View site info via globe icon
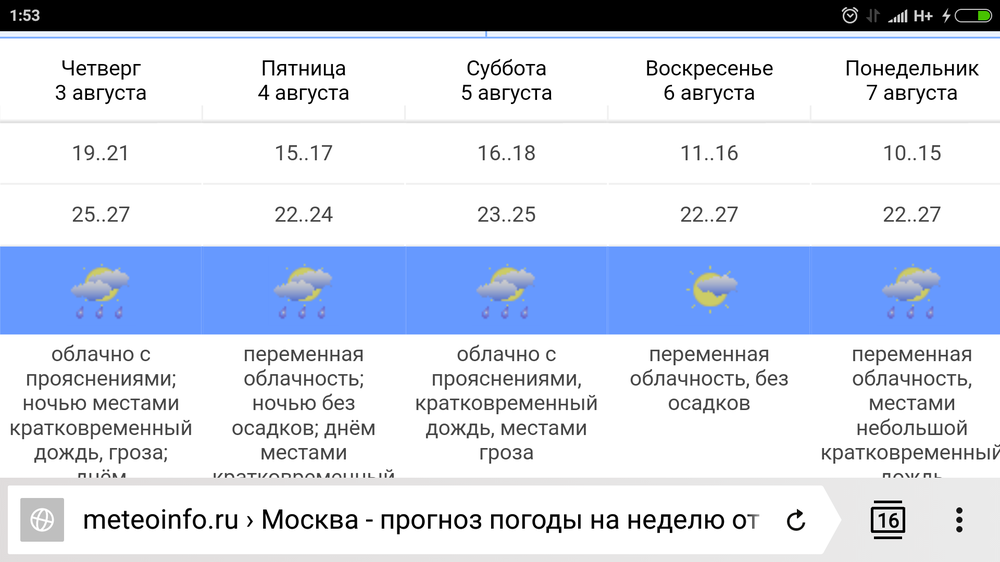 pyautogui.click(x=42, y=520)
